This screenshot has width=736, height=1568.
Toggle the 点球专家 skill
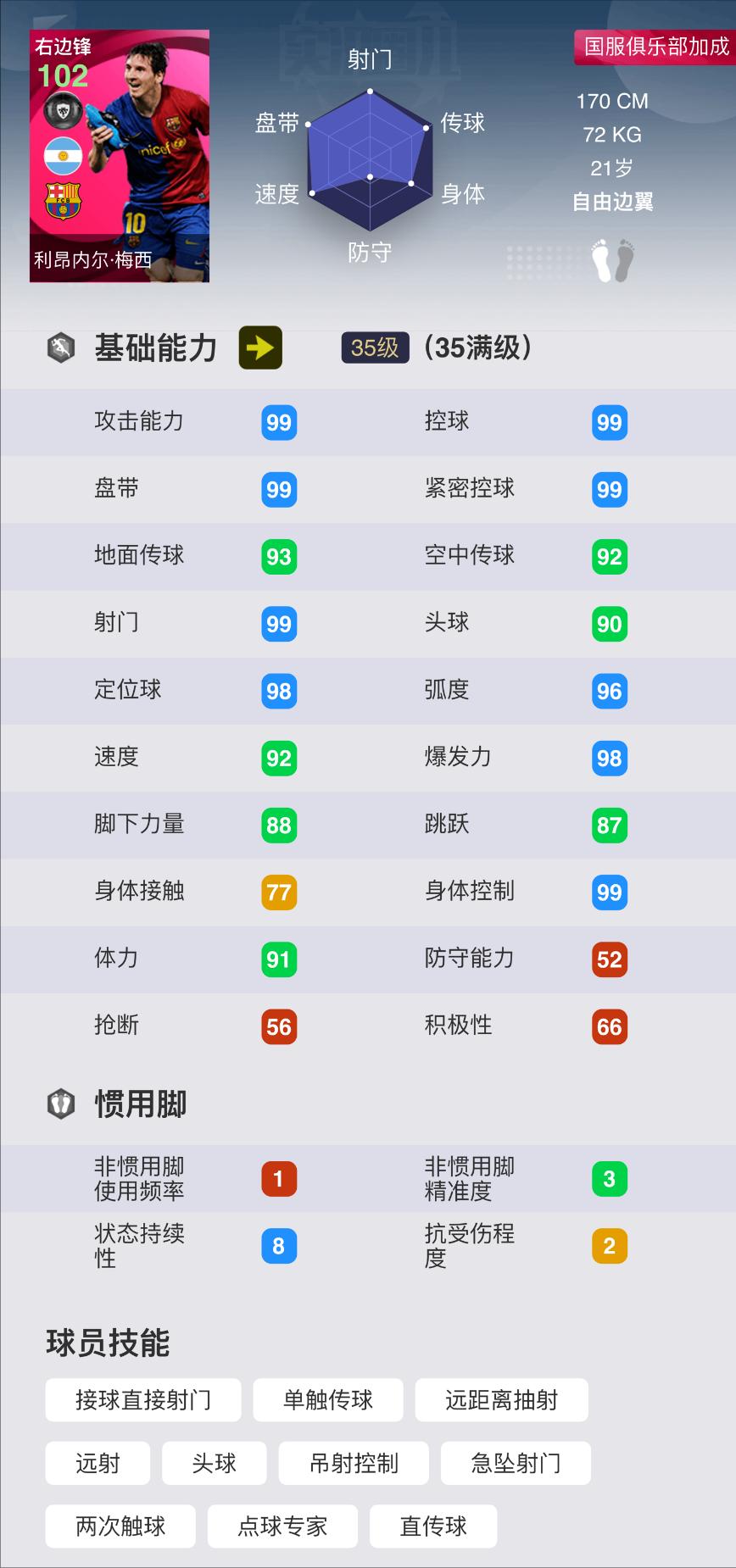click(x=282, y=1526)
